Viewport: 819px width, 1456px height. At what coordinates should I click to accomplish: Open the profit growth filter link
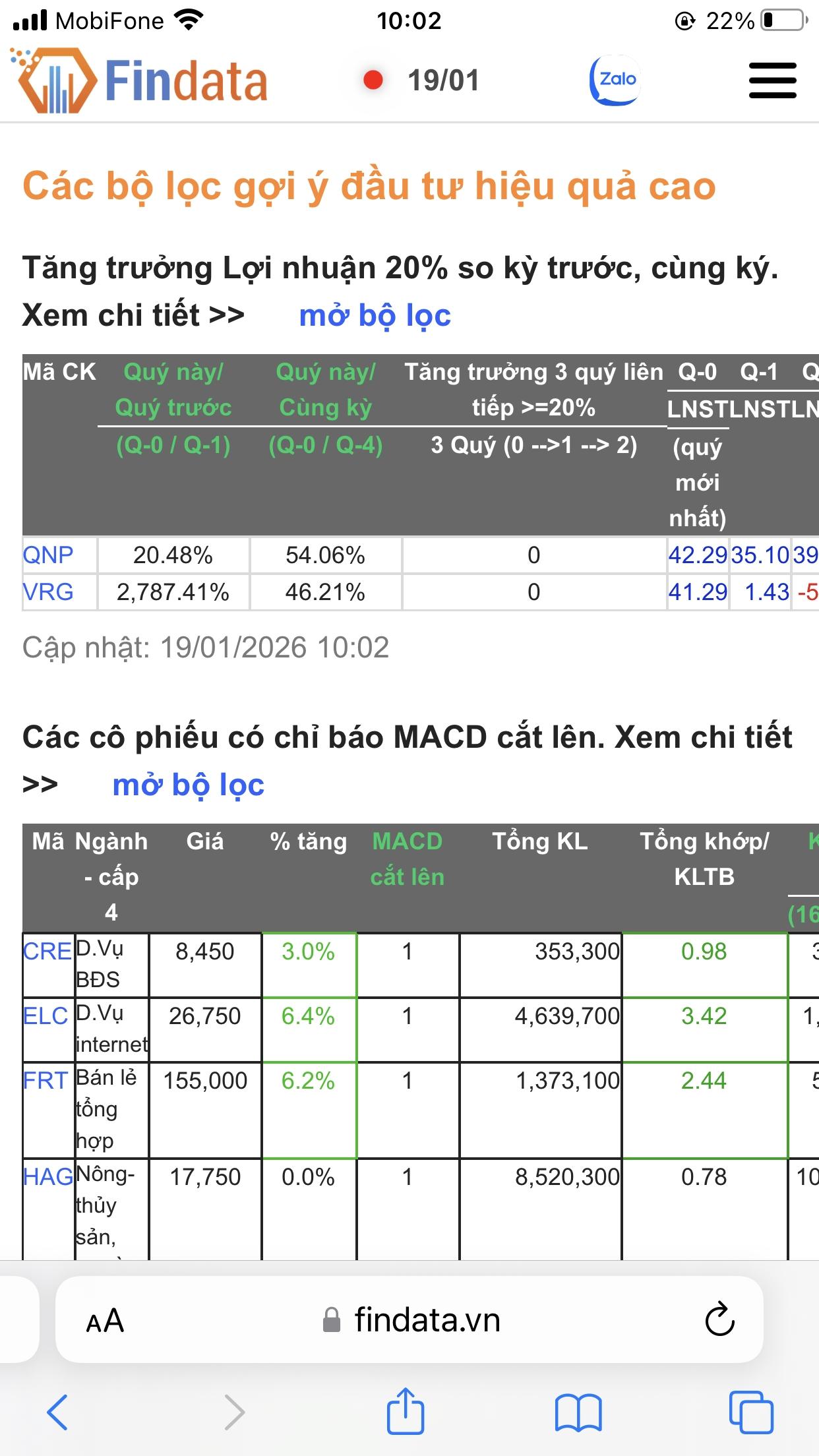tap(375, 315)
